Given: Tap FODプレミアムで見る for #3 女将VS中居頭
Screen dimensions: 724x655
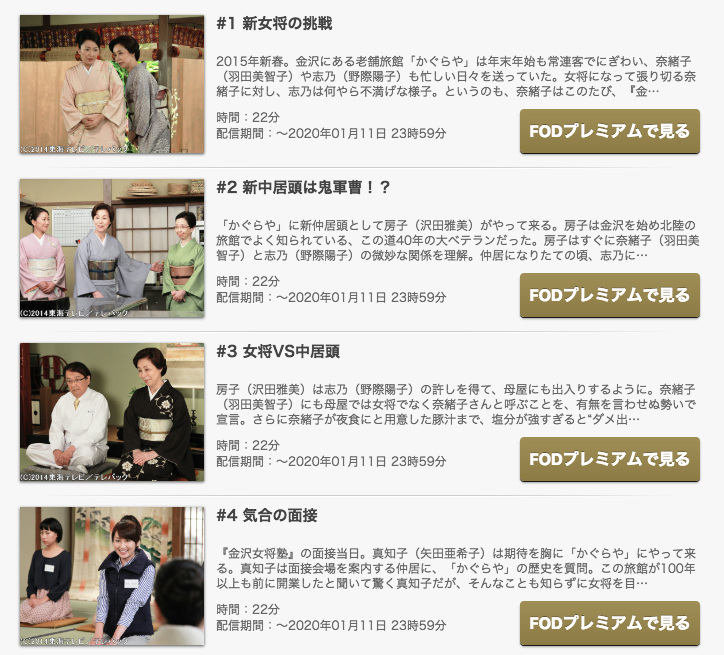Looking at the screenshot, I should (x=609, y=459).
